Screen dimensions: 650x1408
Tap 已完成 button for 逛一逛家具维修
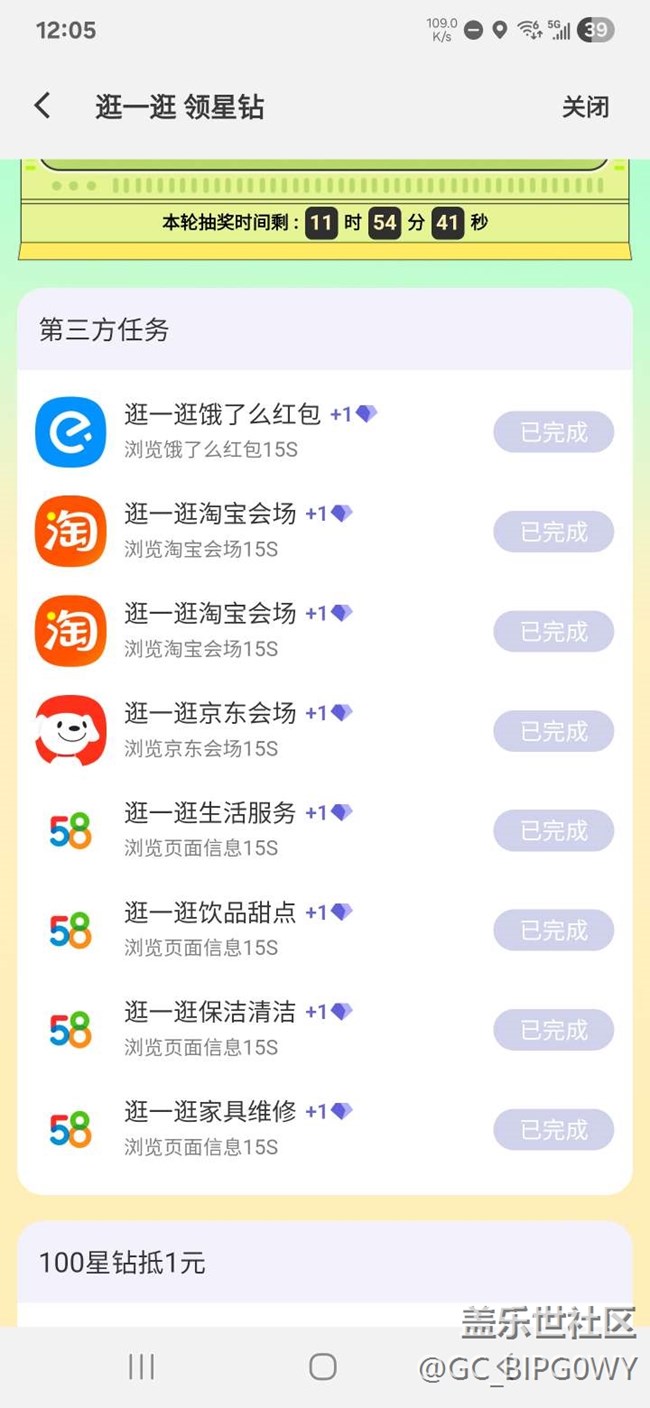tap(553, 1130)
